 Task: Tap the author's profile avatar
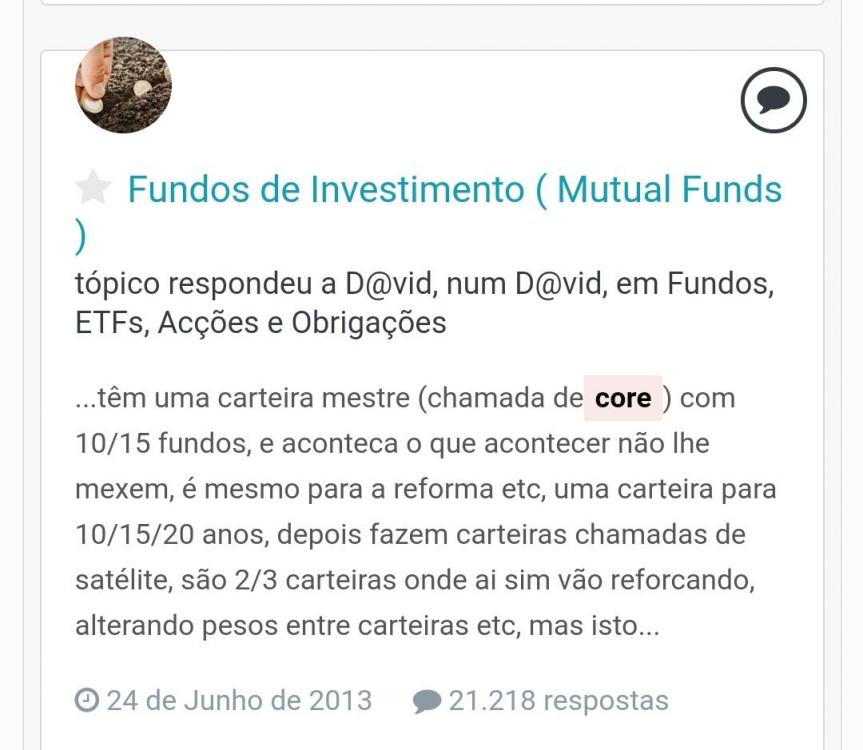124,86
